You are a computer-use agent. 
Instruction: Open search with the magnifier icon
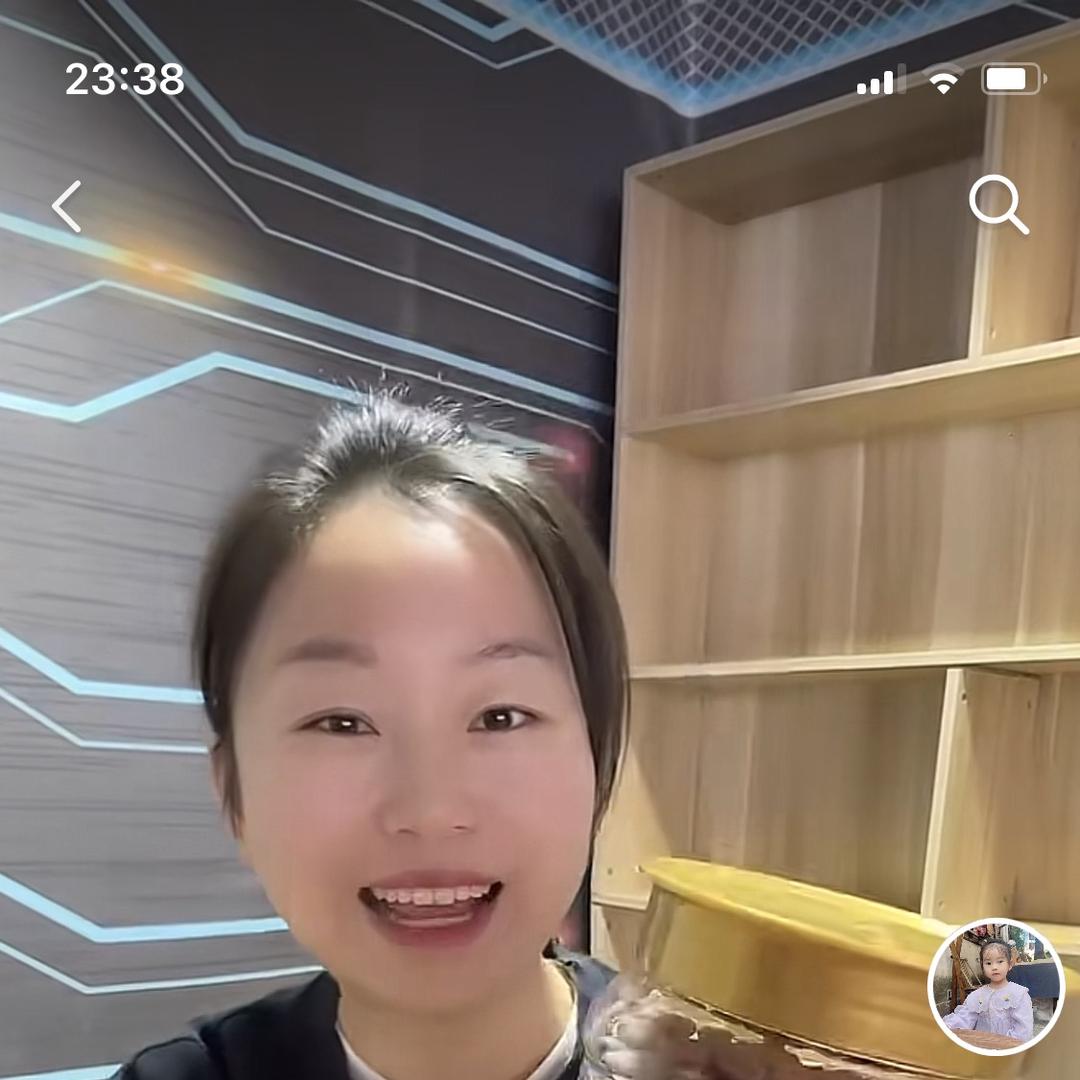point(998,205)
